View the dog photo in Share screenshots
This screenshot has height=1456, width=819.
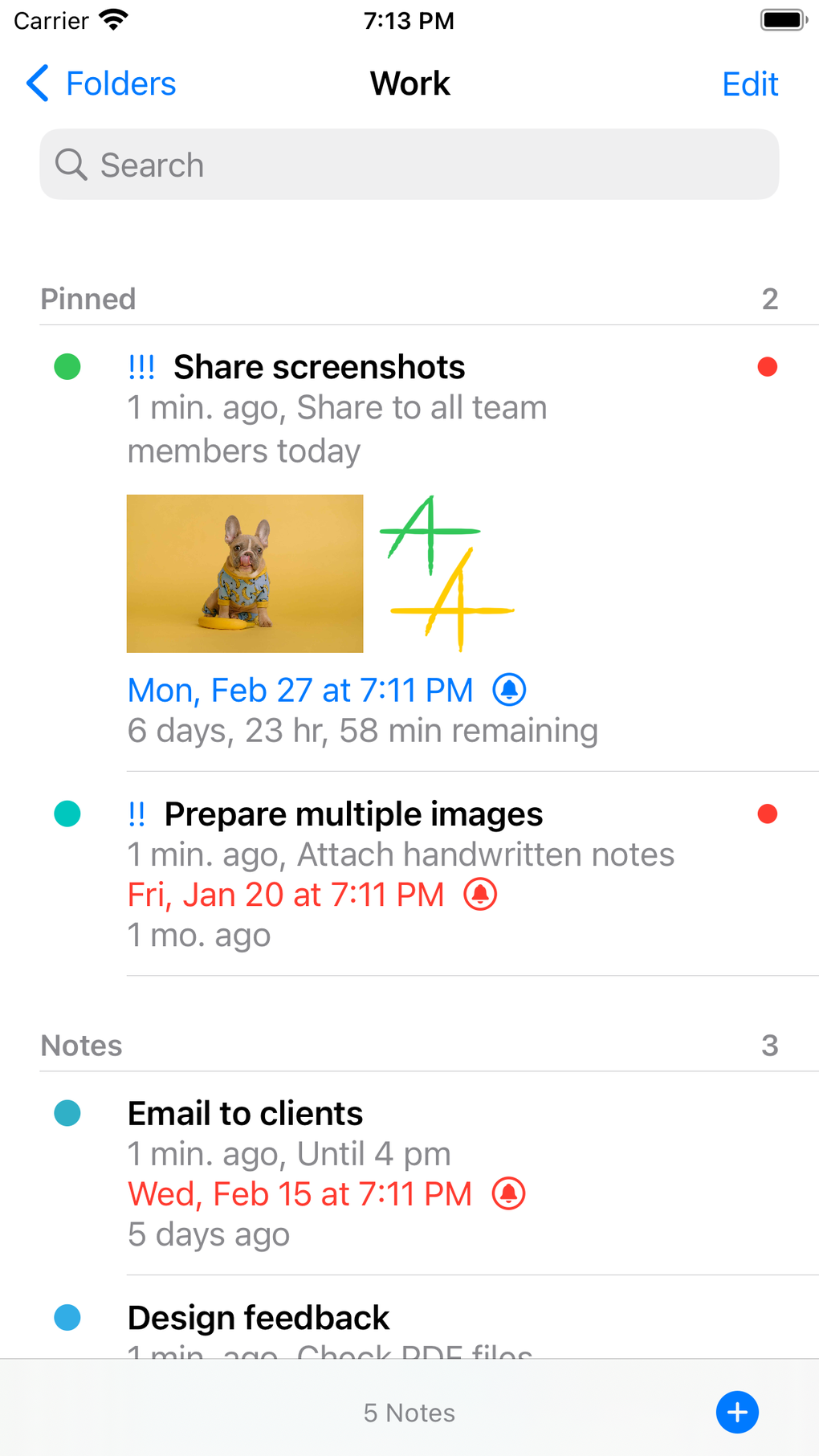coord(245,573)
